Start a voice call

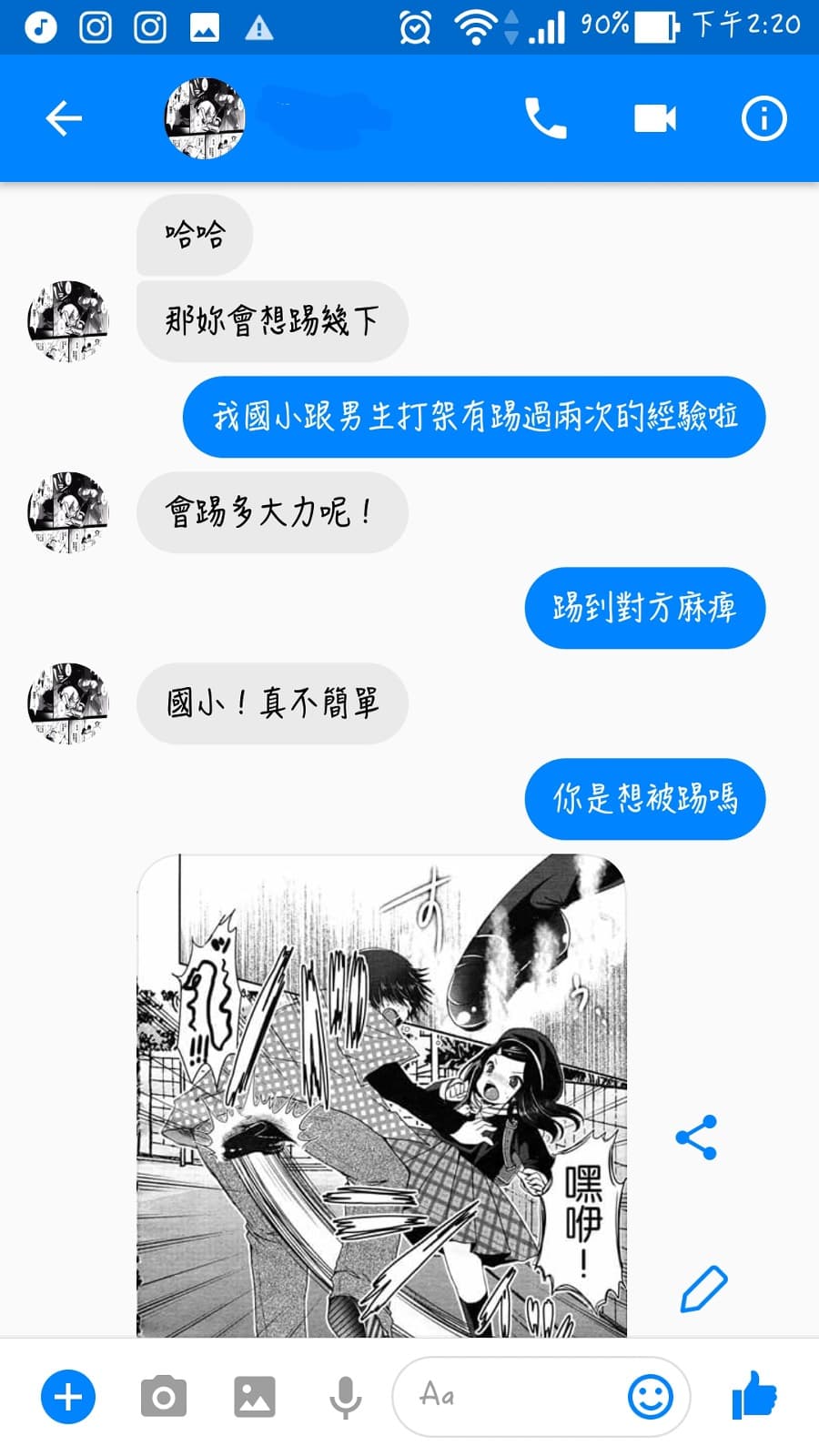[545, 118]
